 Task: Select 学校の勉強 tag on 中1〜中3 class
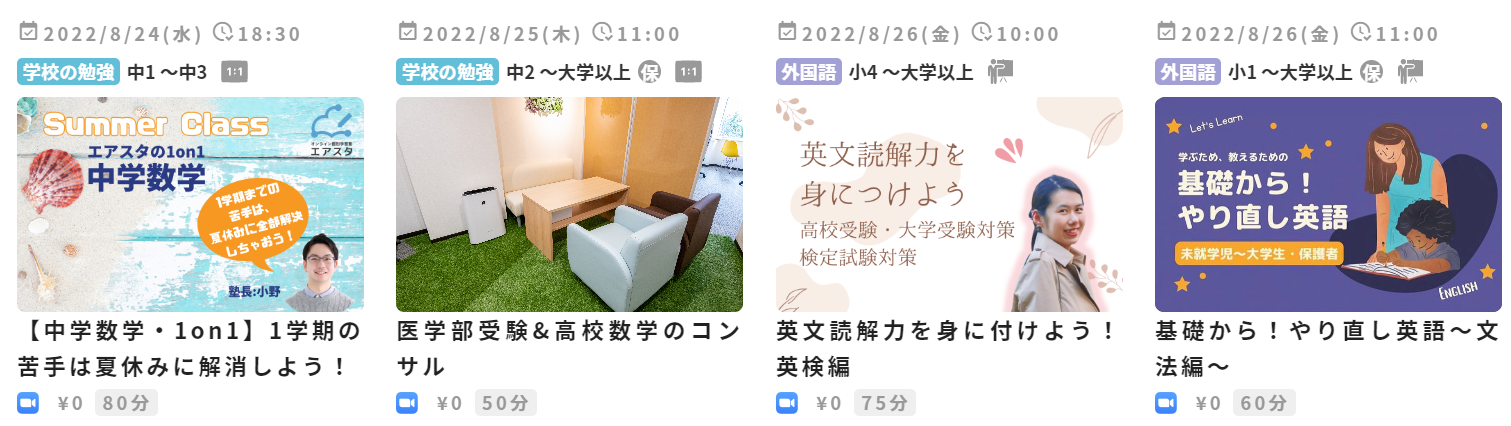pyautogui.click(x=69, y=72)
